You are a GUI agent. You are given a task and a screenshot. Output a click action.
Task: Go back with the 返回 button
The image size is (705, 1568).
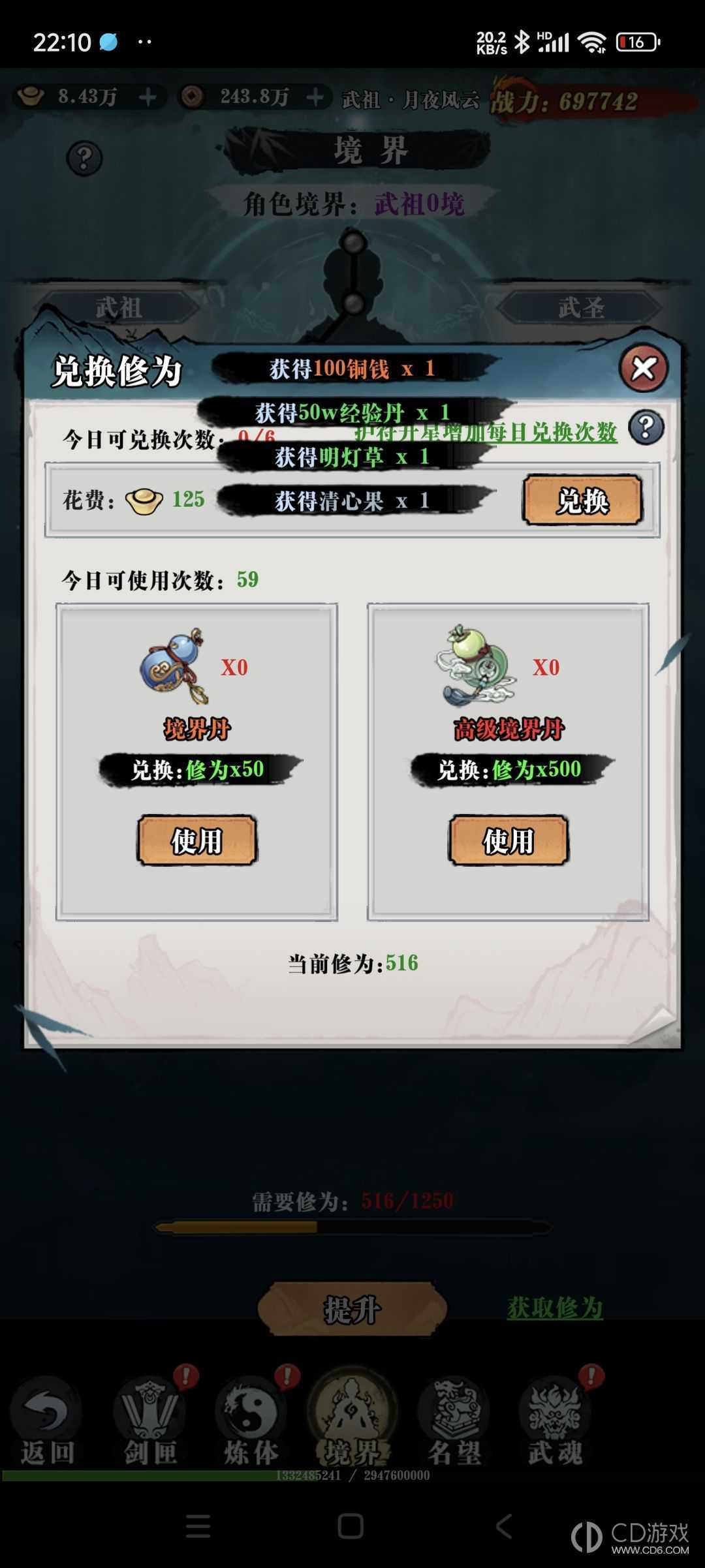[47, 1424]
